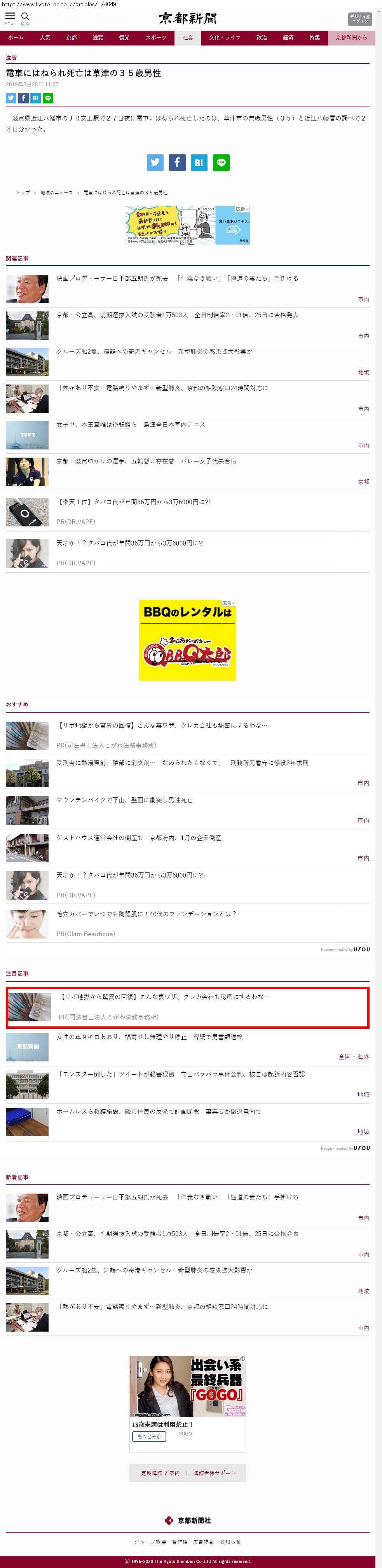The height and width of the screenshot is (1568, 382).
Task: Switch to the 経済 tab
Action: pos(288,38)
